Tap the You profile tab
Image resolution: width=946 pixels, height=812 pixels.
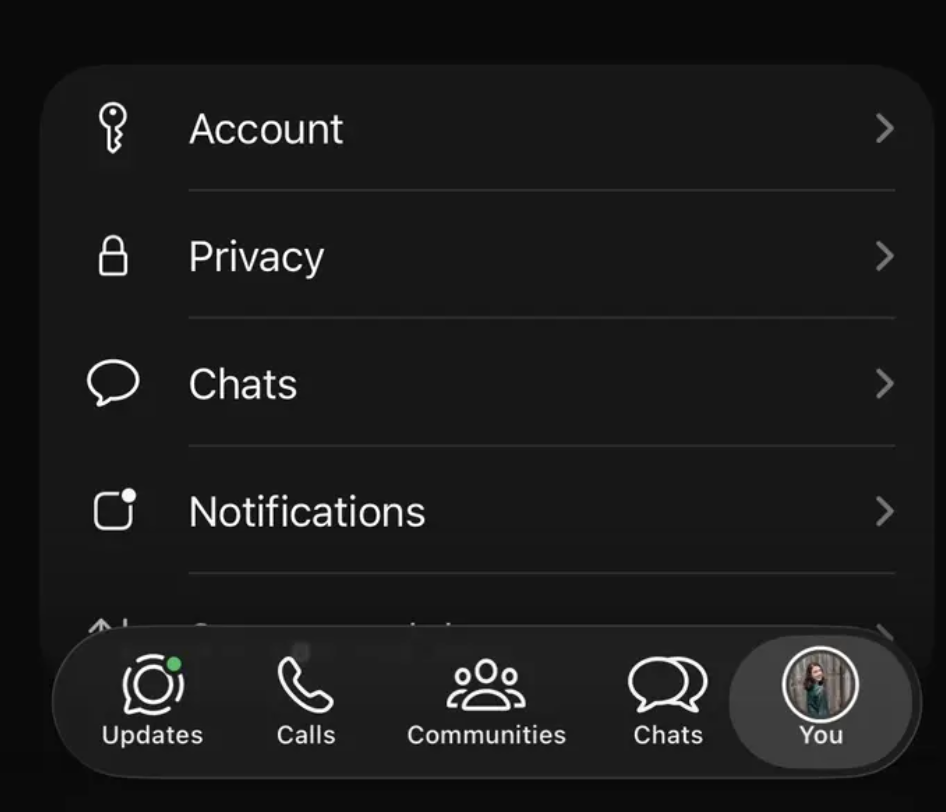point(820,699)
